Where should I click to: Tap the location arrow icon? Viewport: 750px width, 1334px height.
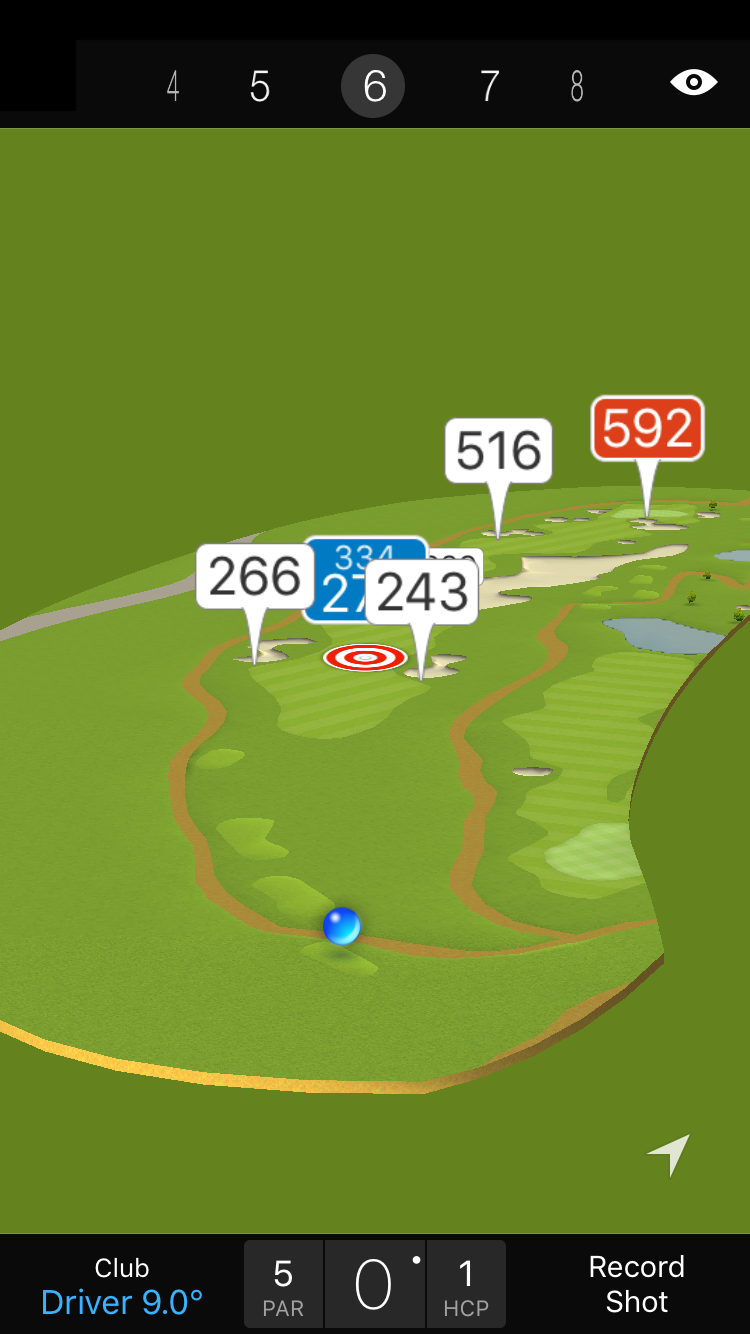coord(669,1154)
